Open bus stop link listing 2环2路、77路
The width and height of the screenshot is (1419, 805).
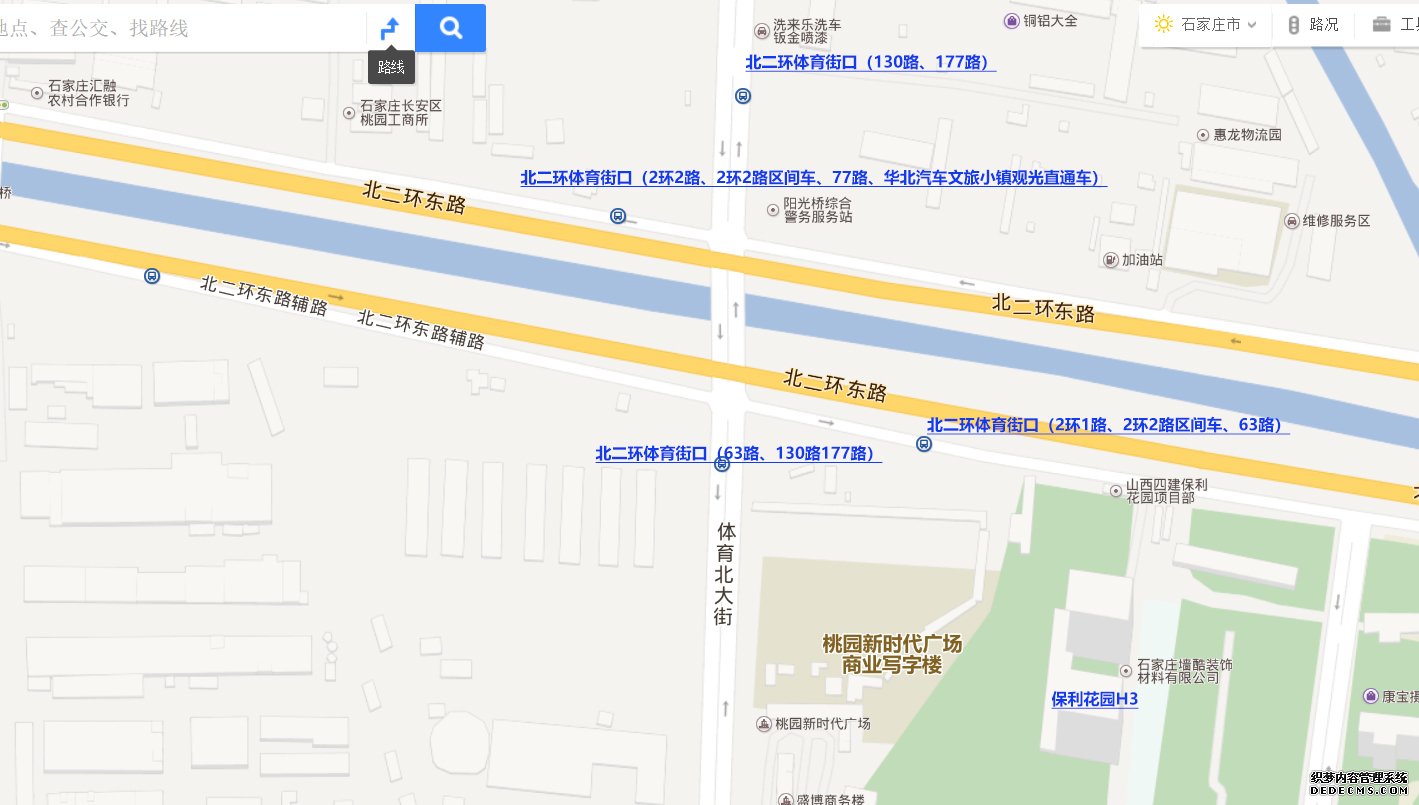pyautogui.click(x=812, y=178)
